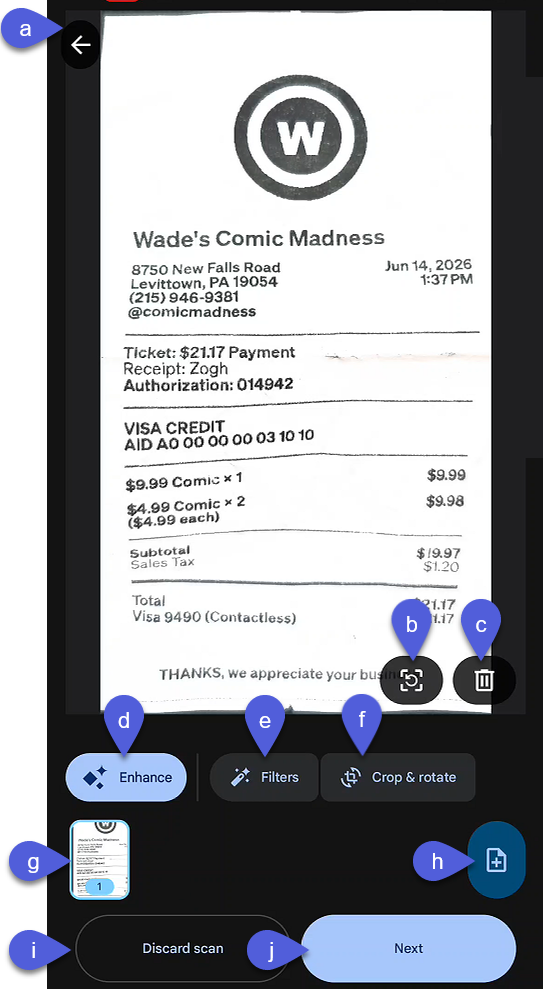543x989 pixels.
Task: Select page 1 thumbnail
Action: 100,859
